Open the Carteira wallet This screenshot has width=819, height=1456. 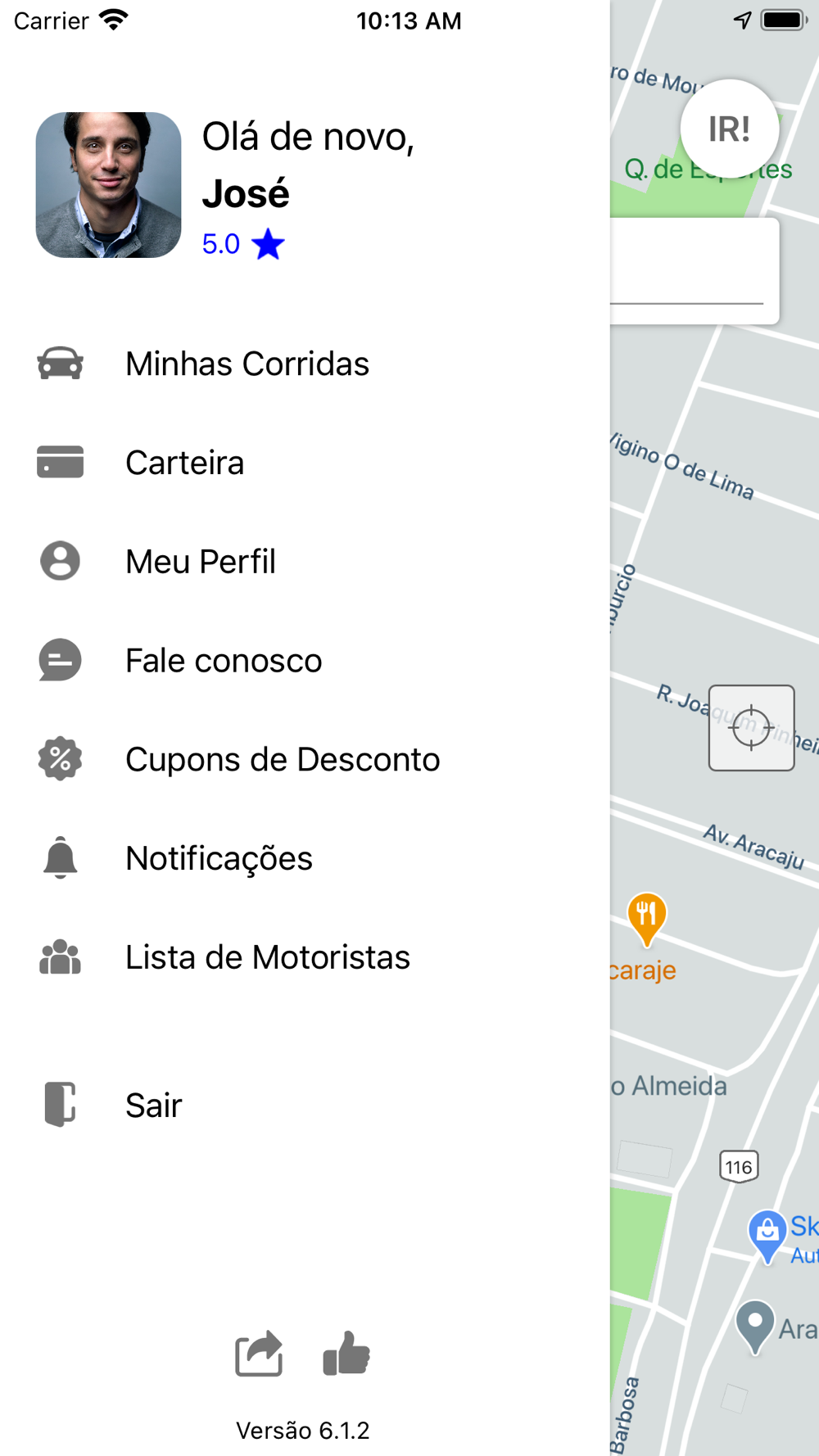tap(184, 463)
